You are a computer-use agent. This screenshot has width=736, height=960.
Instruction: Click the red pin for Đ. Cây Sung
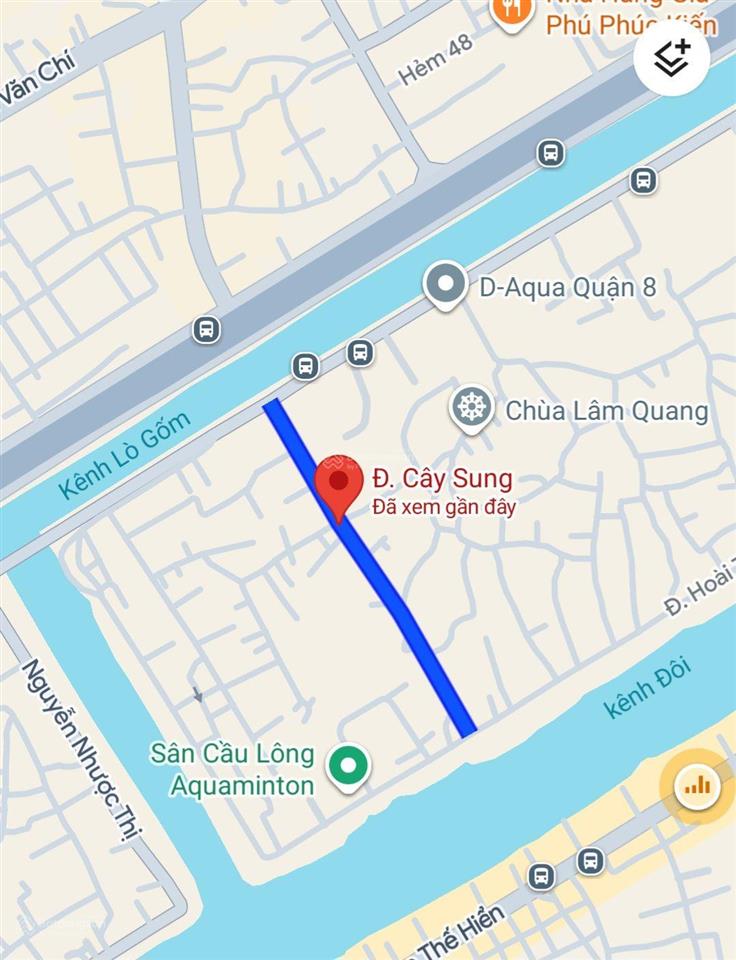(x=337, y=483)
